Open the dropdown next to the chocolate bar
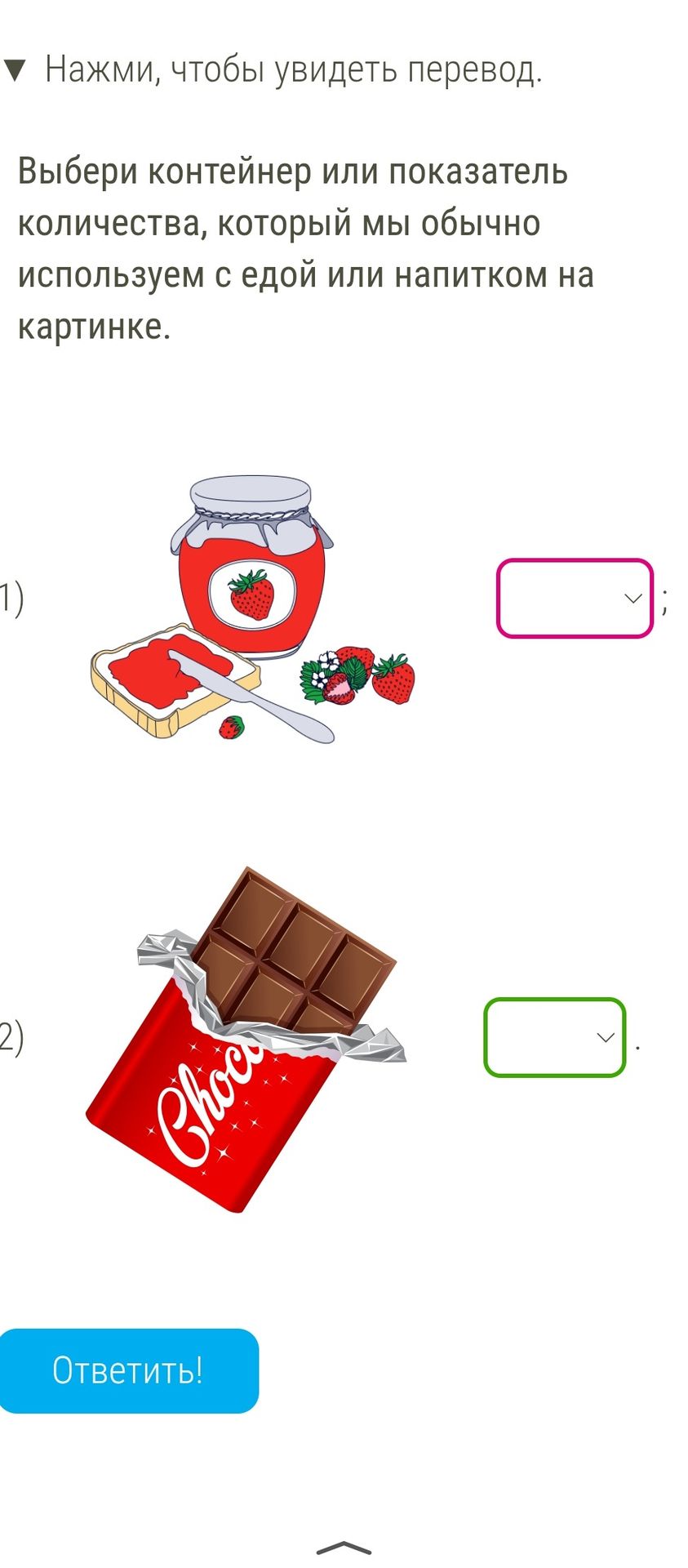 pyautogui.click(x=555, y=1037)
